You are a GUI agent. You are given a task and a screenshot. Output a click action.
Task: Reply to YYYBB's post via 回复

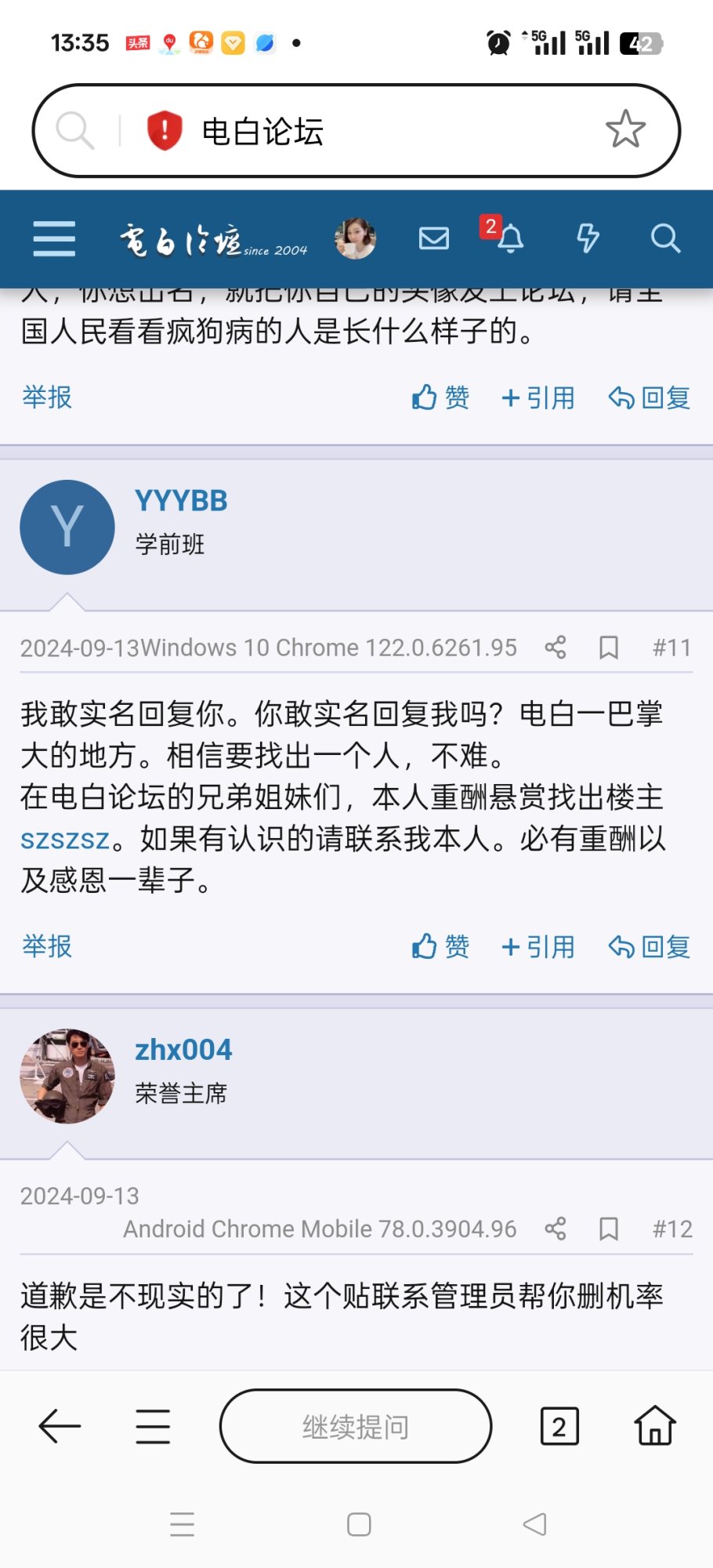pos(650,947)
